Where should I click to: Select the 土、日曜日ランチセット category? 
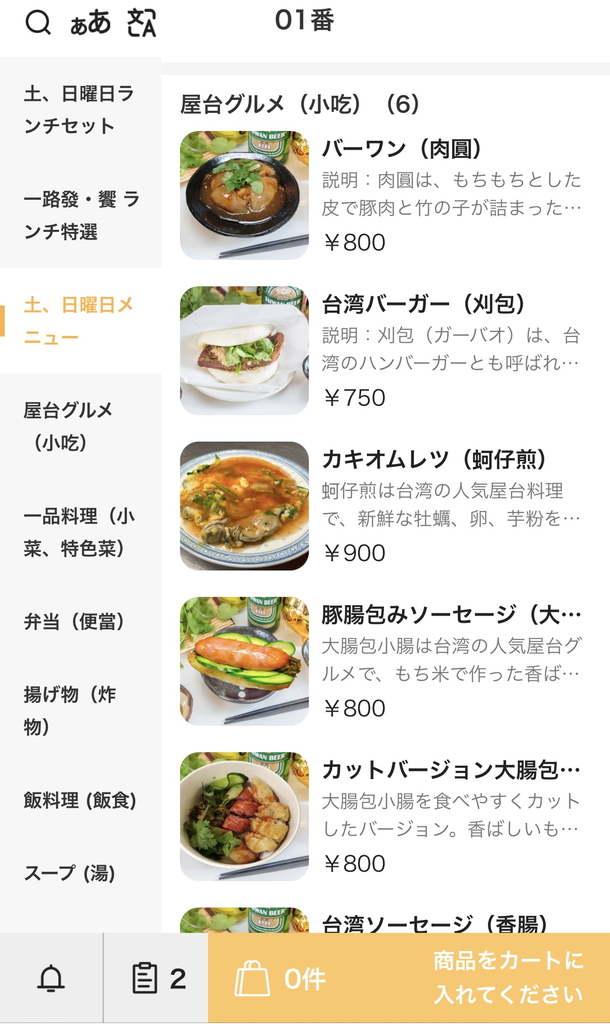[x=80, y=110]
